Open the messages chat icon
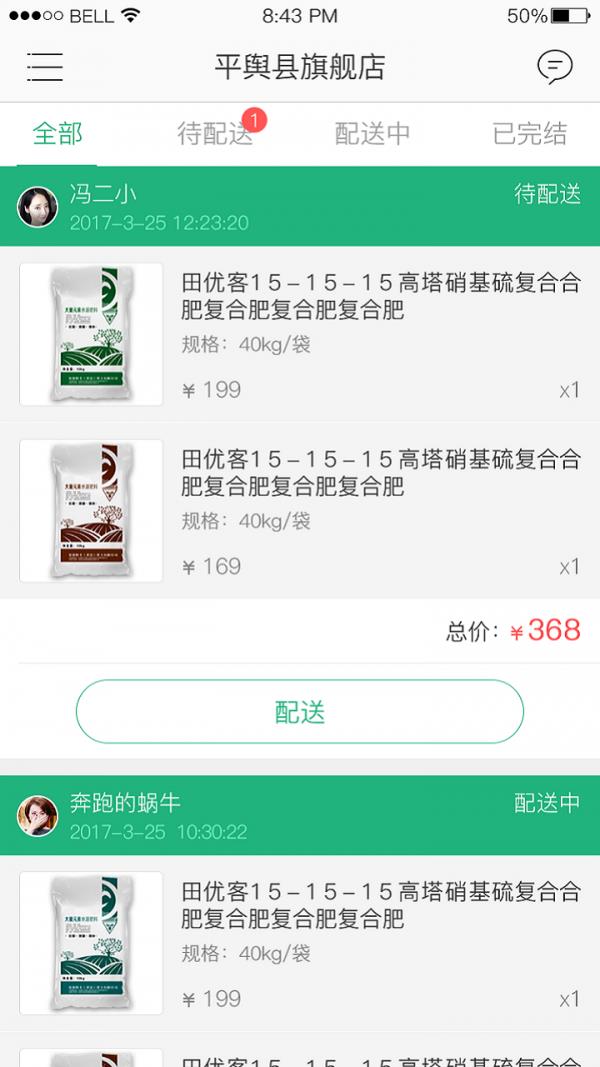Screen dimensions: 600x1067 [555, 67]
